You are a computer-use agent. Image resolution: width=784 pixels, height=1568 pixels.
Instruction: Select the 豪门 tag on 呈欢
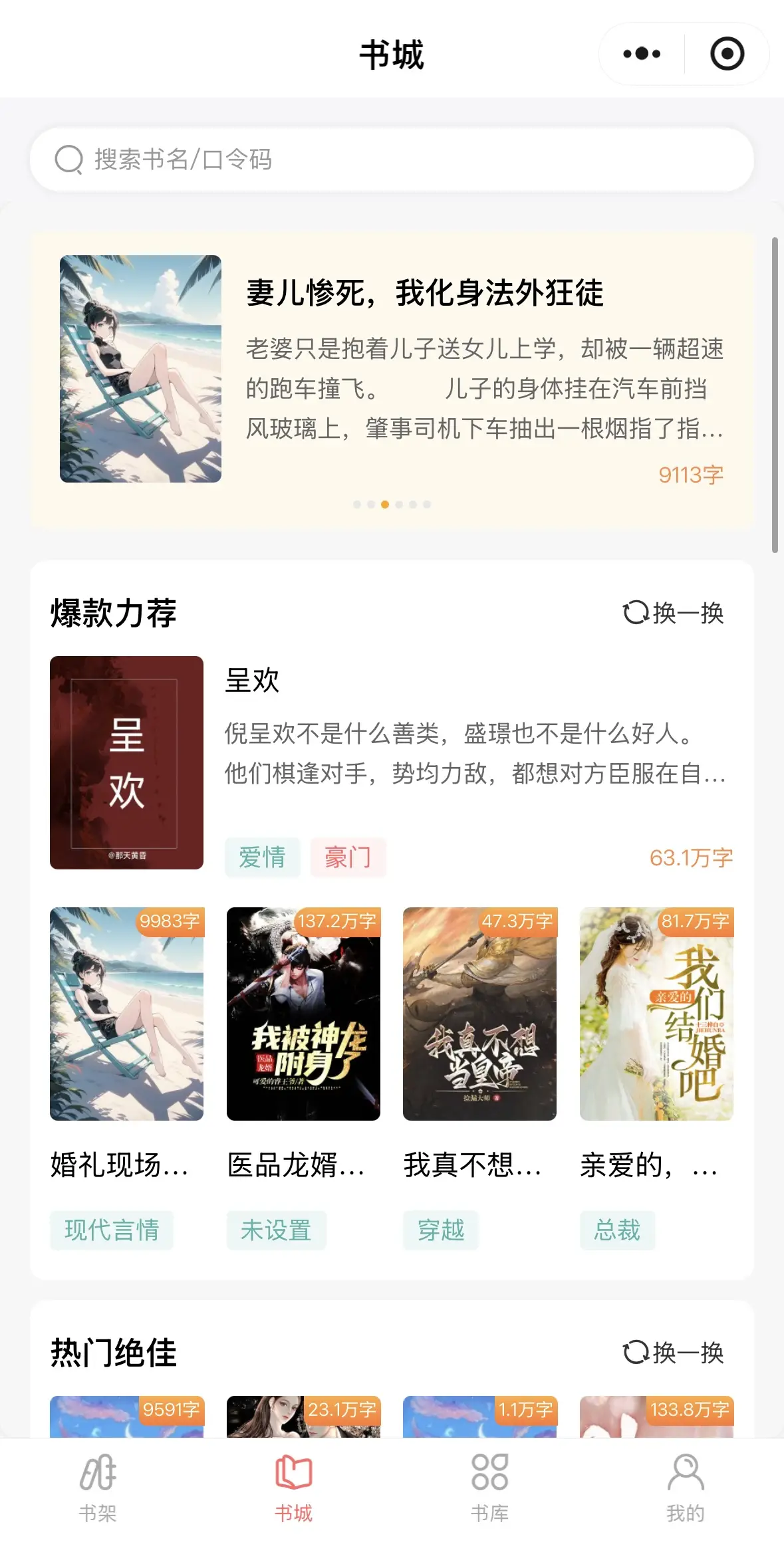pos(347,857)
